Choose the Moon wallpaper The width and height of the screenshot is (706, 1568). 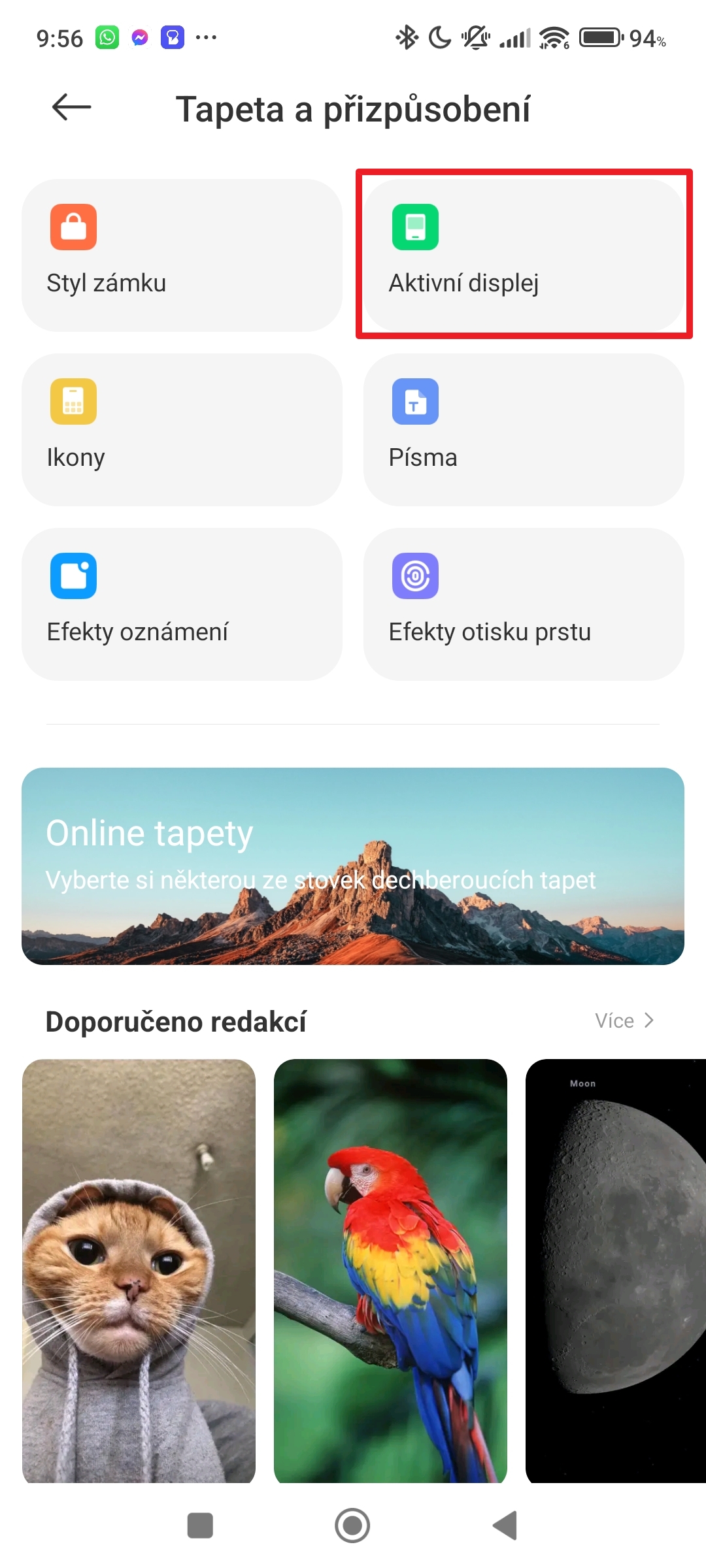pos(616,1271)
